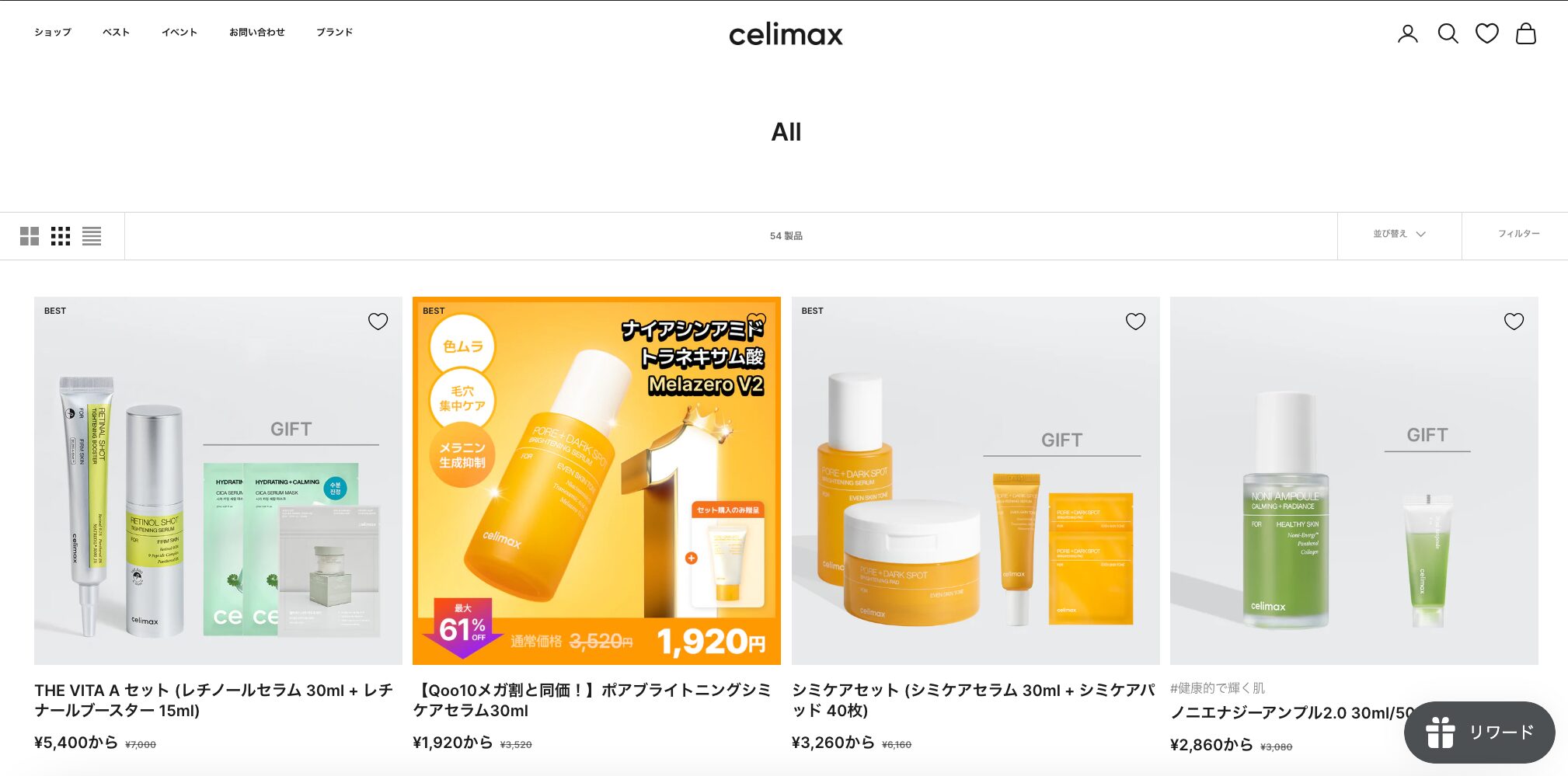The height and width of the screenshot is (776, 1568).
Task: Switch to large two-column grid view
Action: (x=30, y=236)
